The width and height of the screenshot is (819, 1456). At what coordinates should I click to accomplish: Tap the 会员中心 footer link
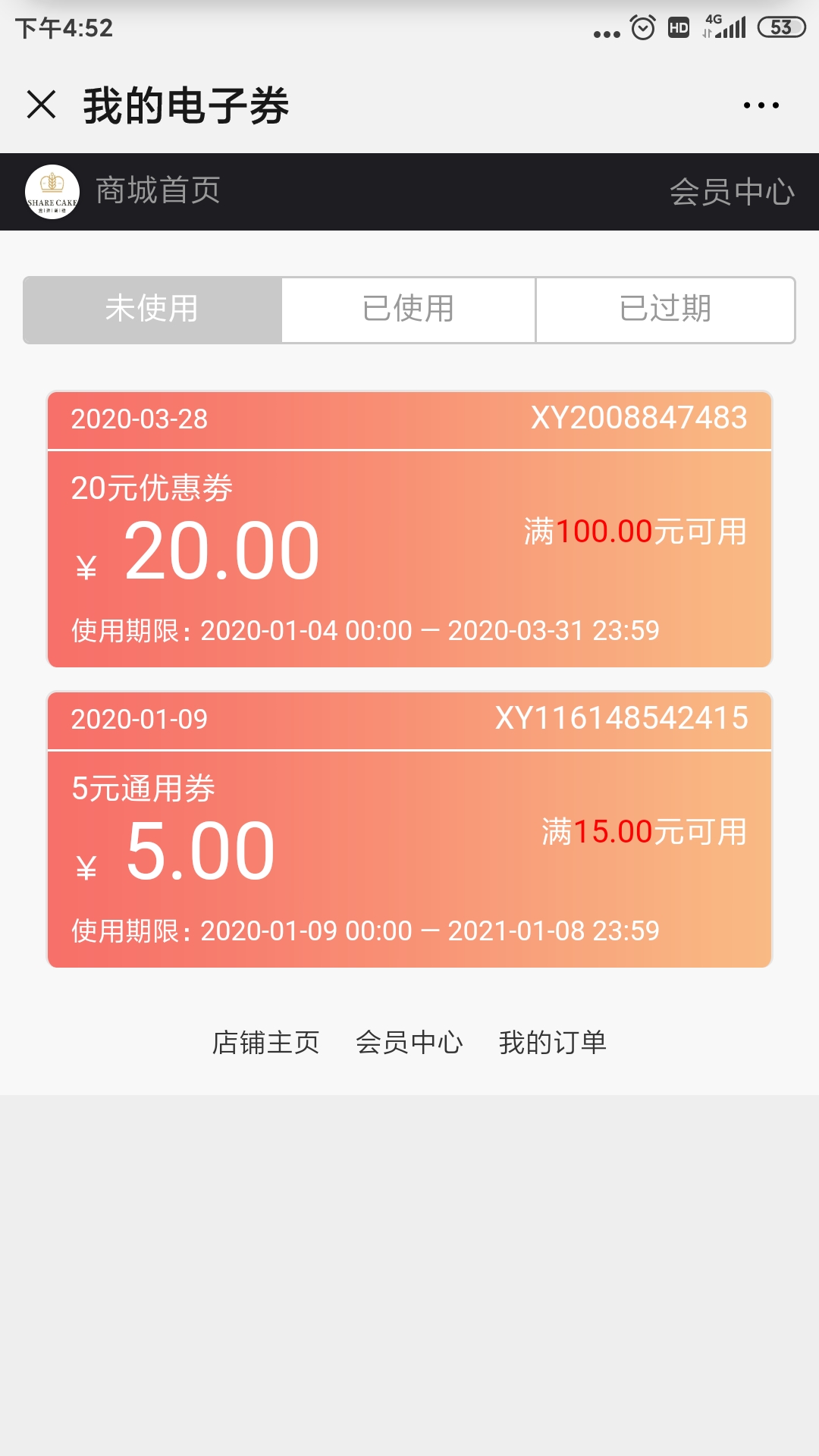click(x=409, y=1043)
